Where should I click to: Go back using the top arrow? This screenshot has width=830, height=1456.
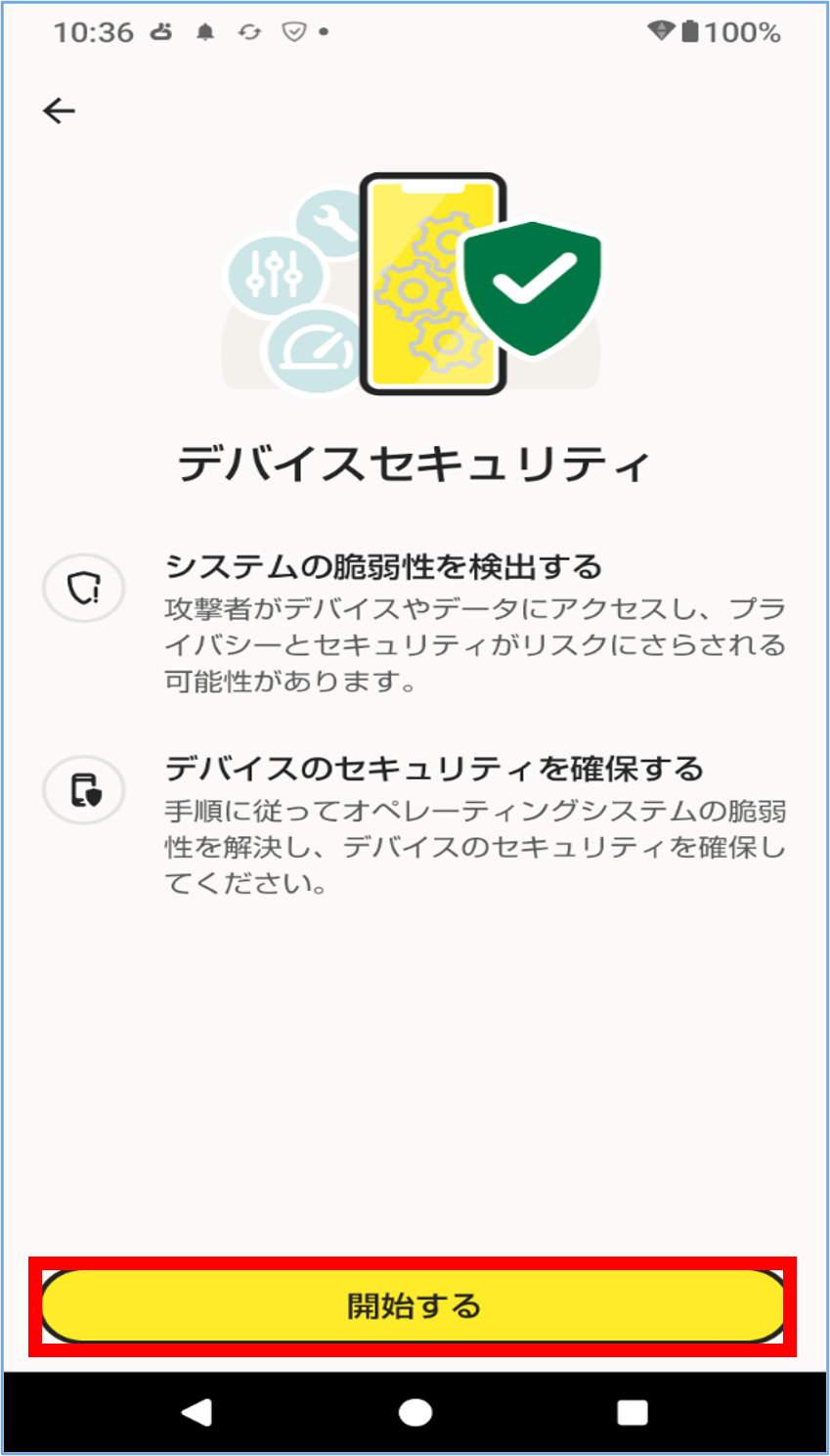click(59, 110)
